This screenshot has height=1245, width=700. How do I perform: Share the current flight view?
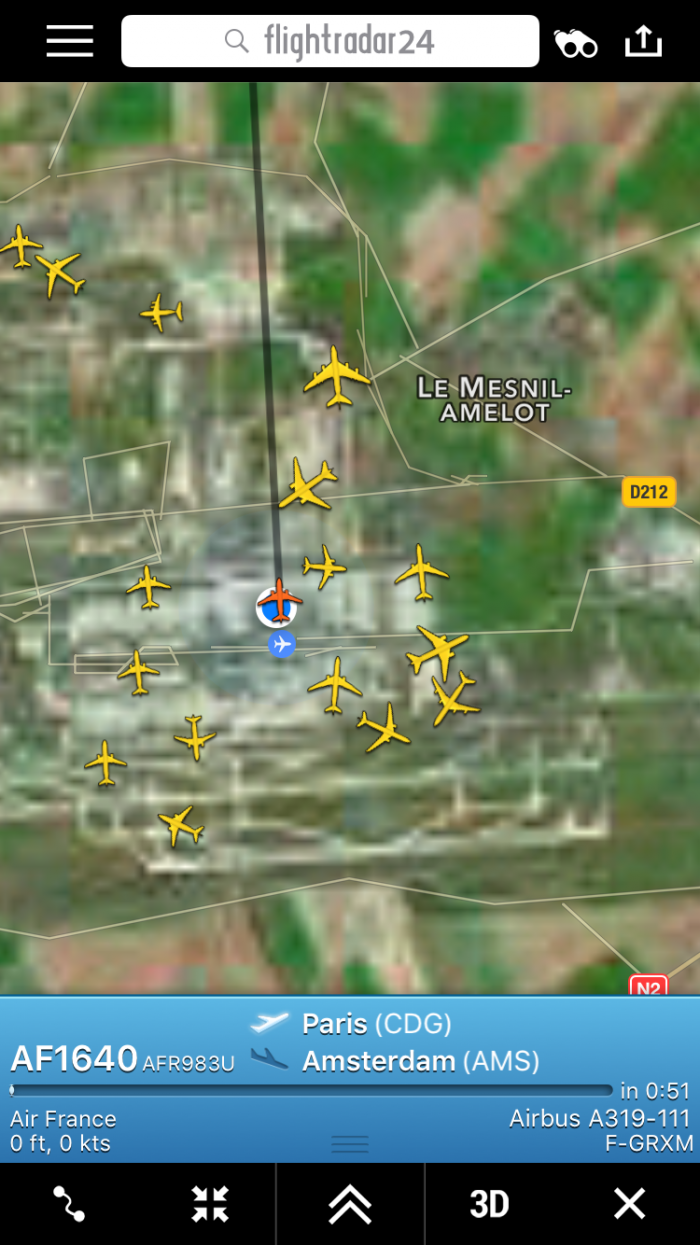coord(643,41)
